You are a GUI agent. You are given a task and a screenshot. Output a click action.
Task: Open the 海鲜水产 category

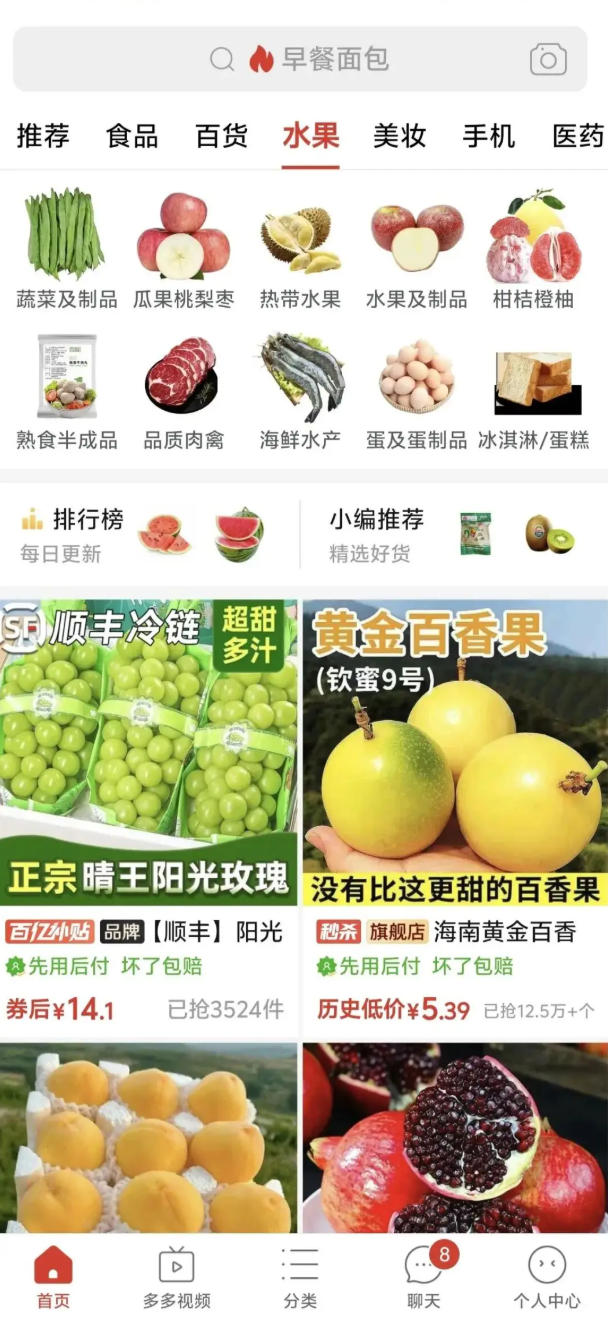coord(300,391)
